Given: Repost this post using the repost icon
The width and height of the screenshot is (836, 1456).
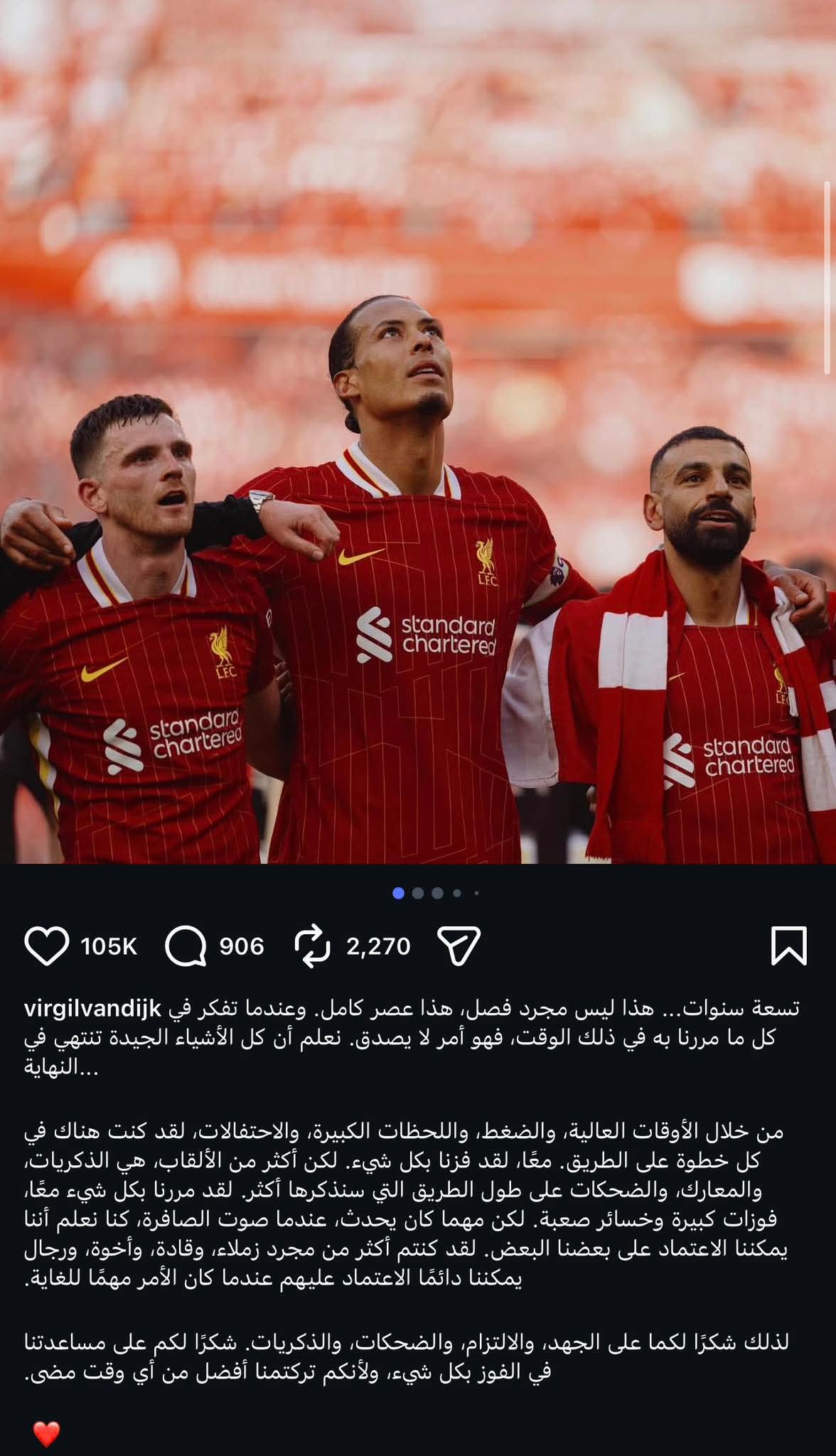Looking at the screenshot, I should [x=312, y=946].
